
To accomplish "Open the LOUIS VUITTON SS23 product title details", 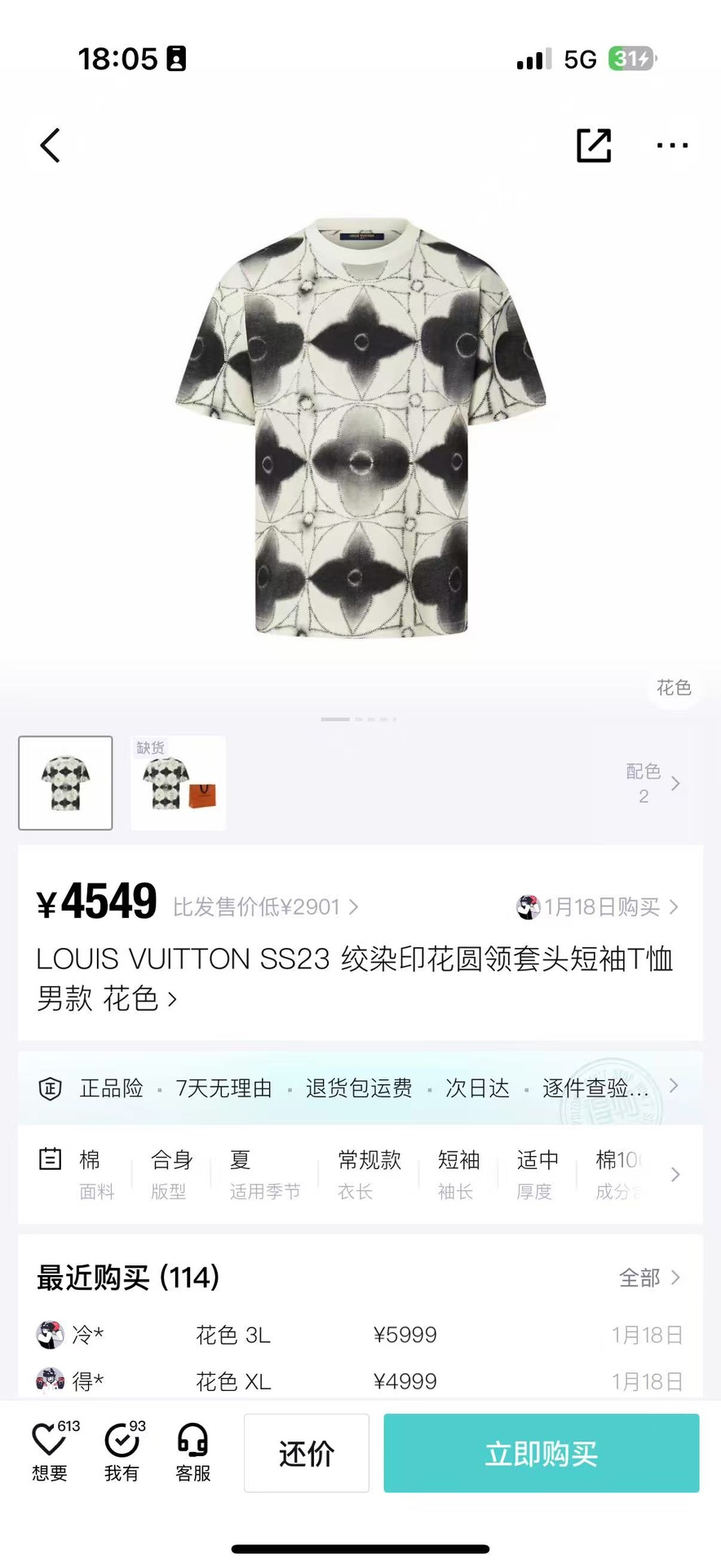I will (x=354, y=978).
